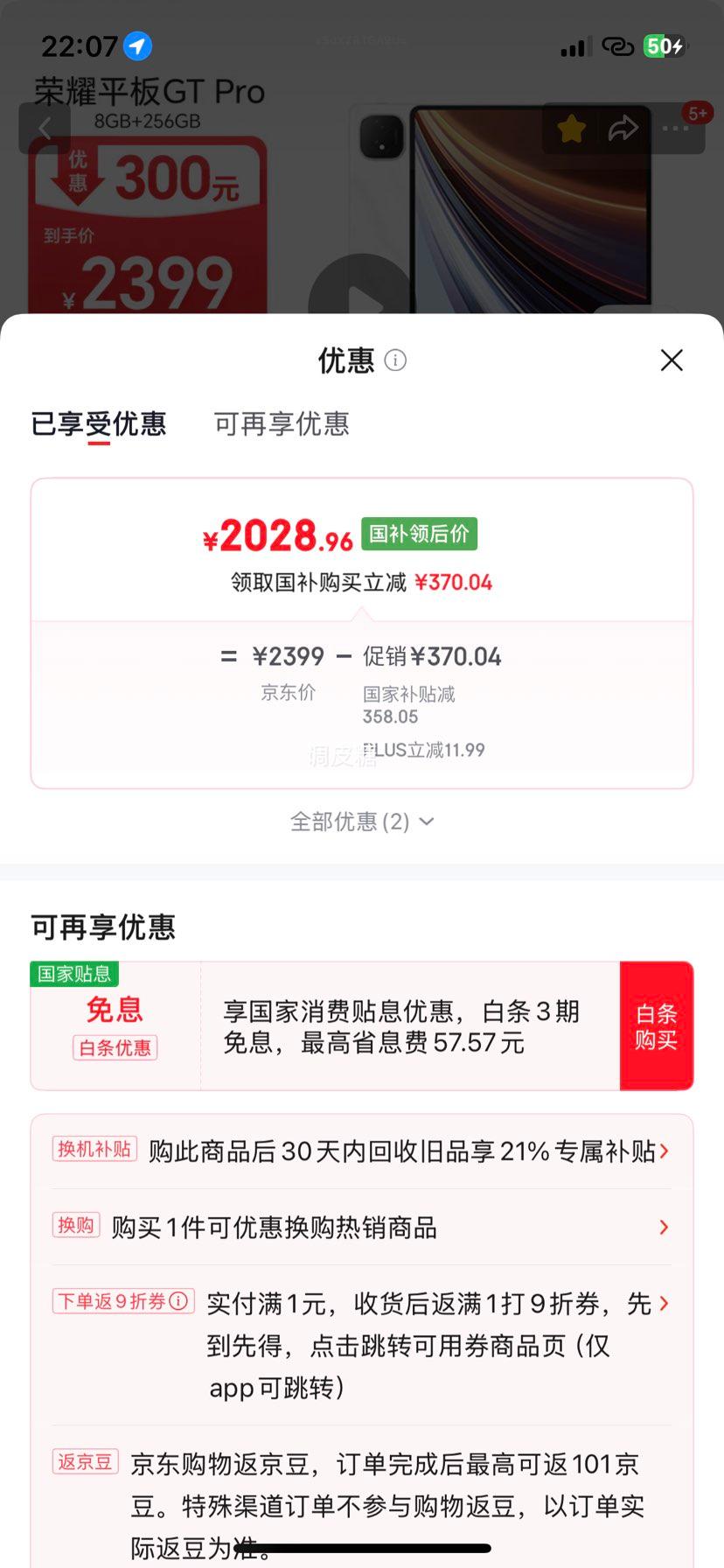Open the 换机补贴 trade-in subsidy row
The height and width of the screenshot is (1568, 724).
click(x=362, y=1151)
